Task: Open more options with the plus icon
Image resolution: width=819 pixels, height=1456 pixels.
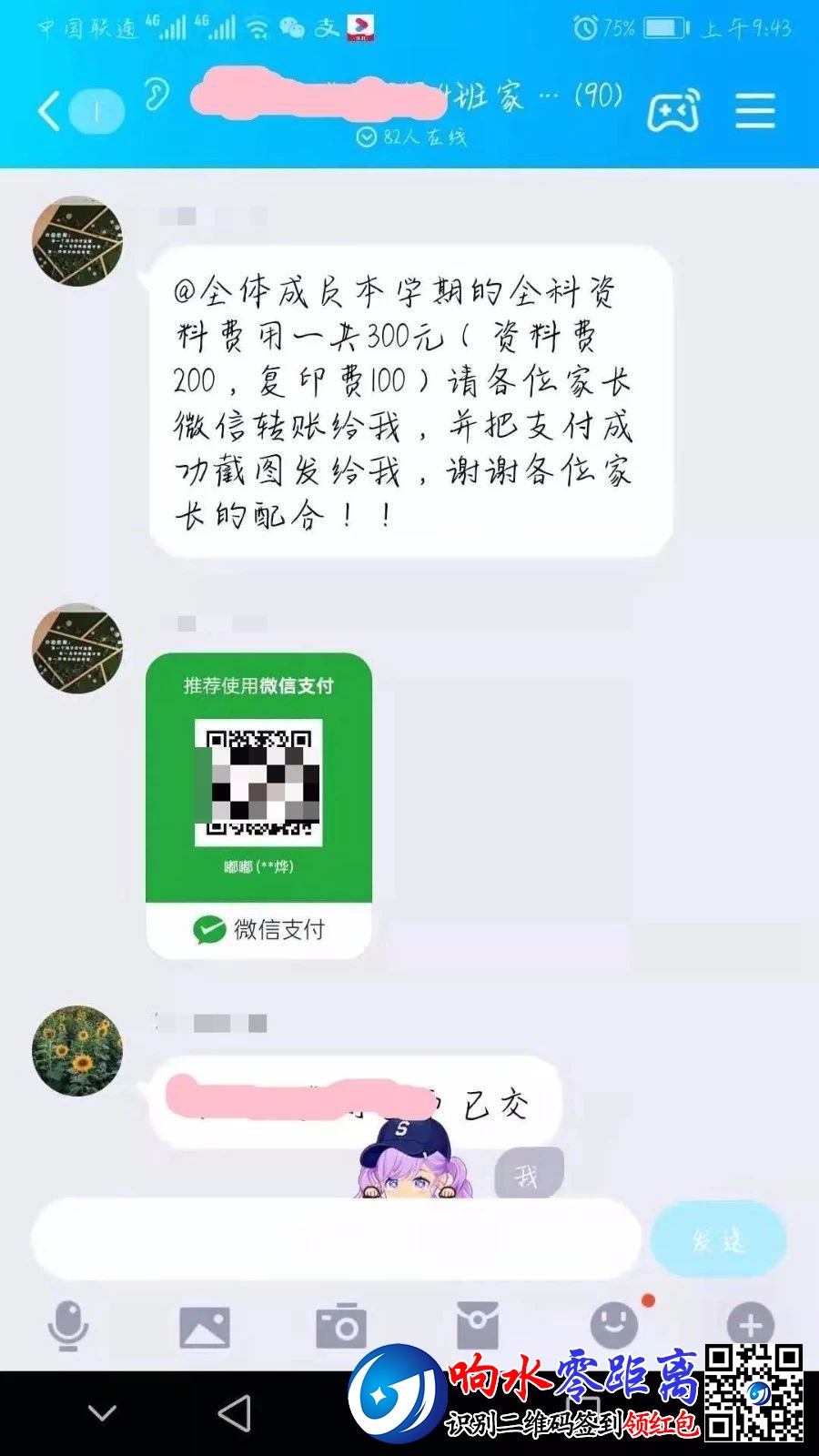Action: pos(750,1325)
